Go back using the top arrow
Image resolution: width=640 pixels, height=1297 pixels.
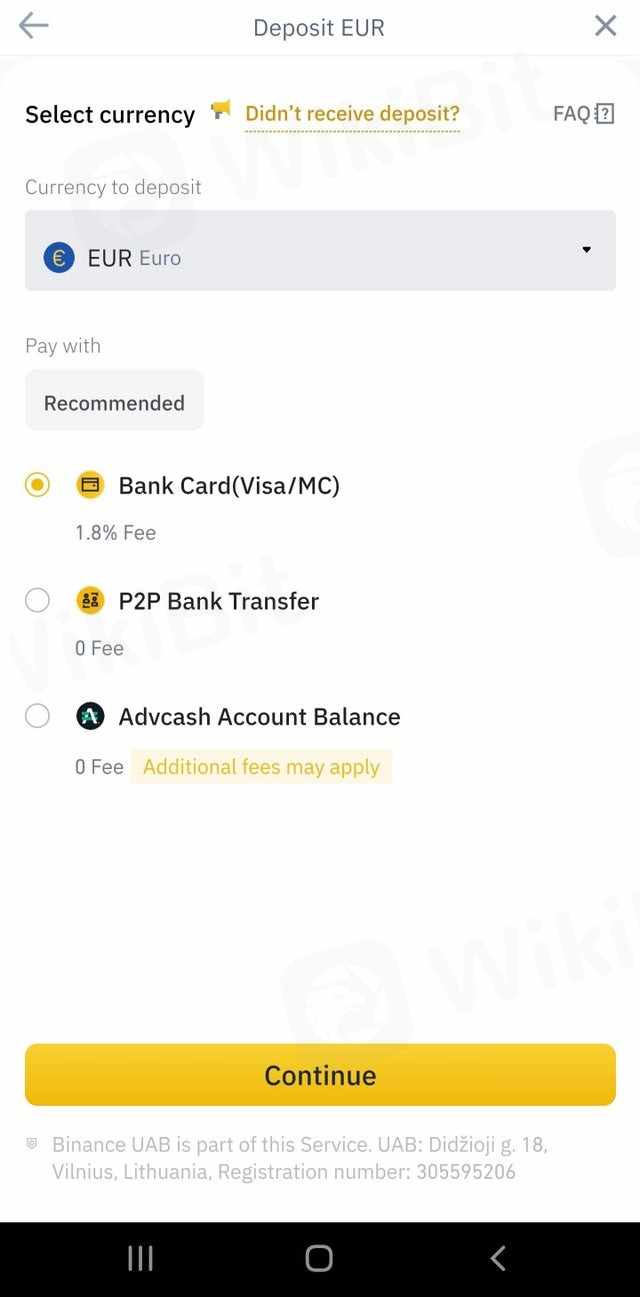(33, 26)
